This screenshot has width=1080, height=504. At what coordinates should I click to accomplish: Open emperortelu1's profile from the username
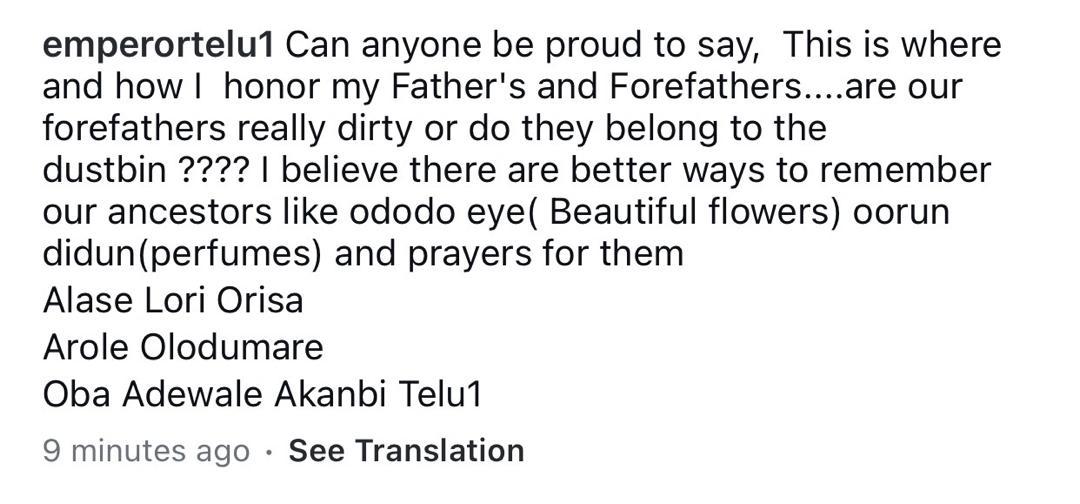(x=158, y=45)
